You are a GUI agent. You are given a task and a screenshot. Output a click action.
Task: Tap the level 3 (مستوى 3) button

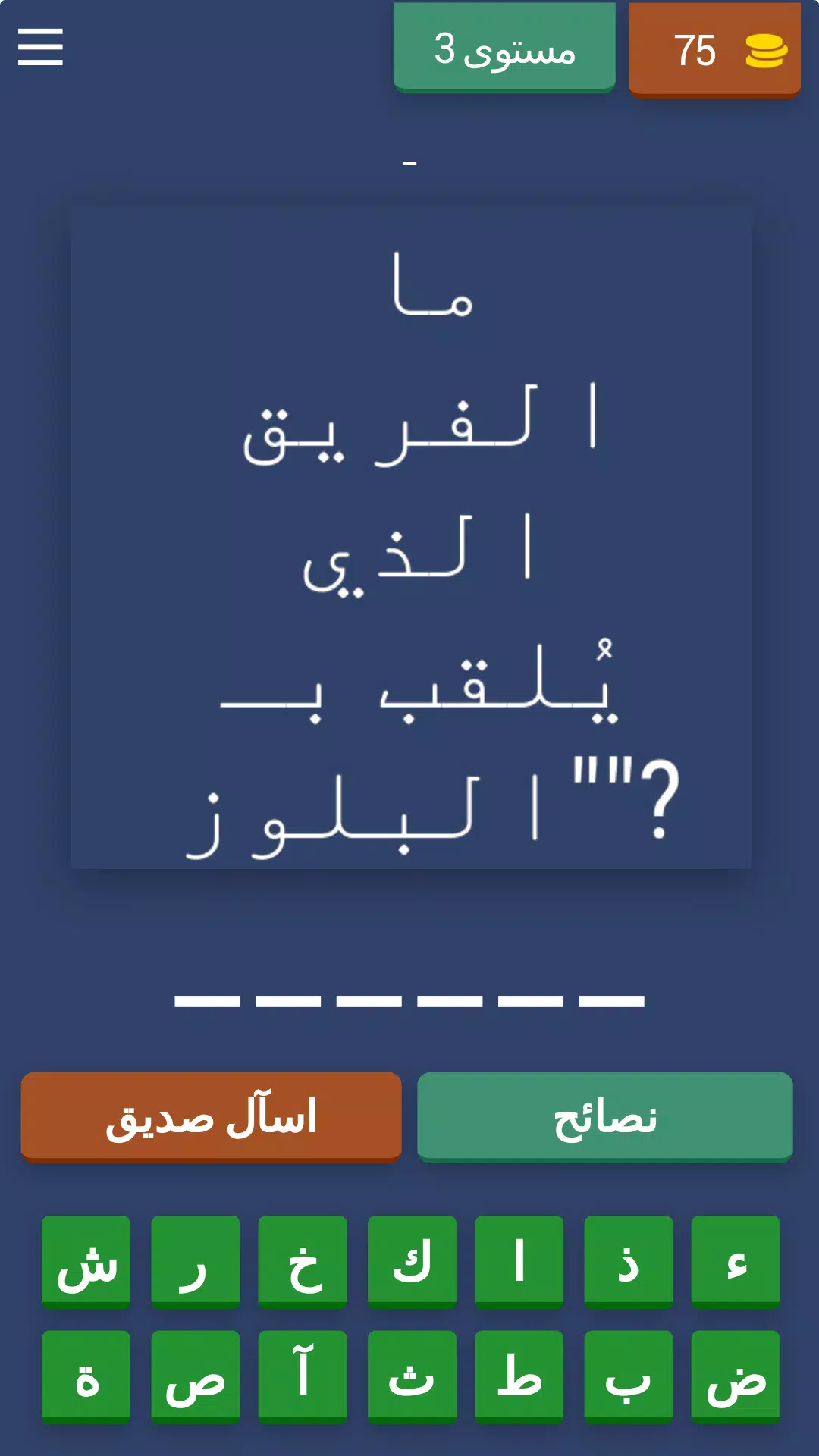504,49
